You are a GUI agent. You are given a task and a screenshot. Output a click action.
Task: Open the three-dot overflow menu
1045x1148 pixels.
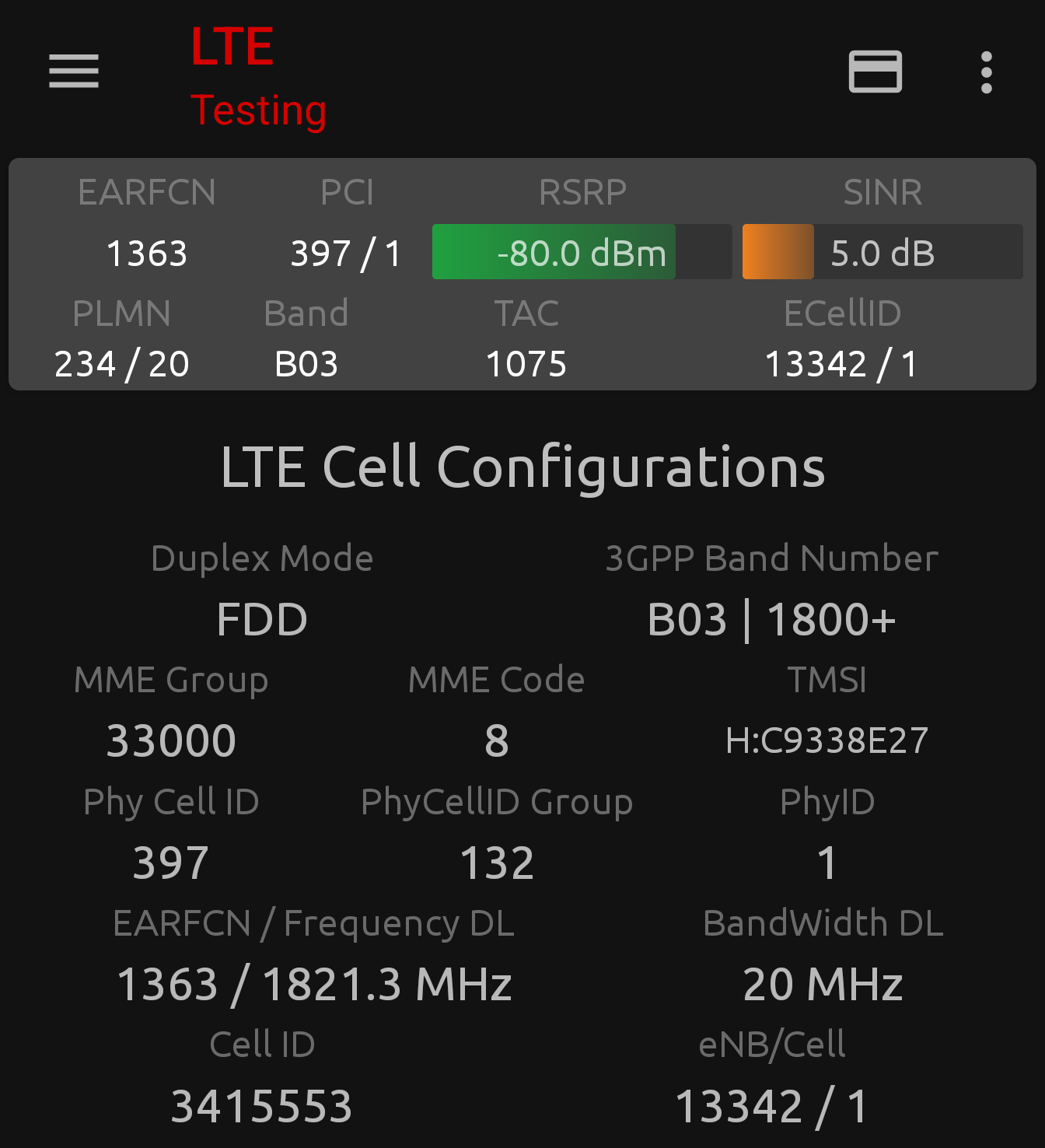(x=986, y=72)
